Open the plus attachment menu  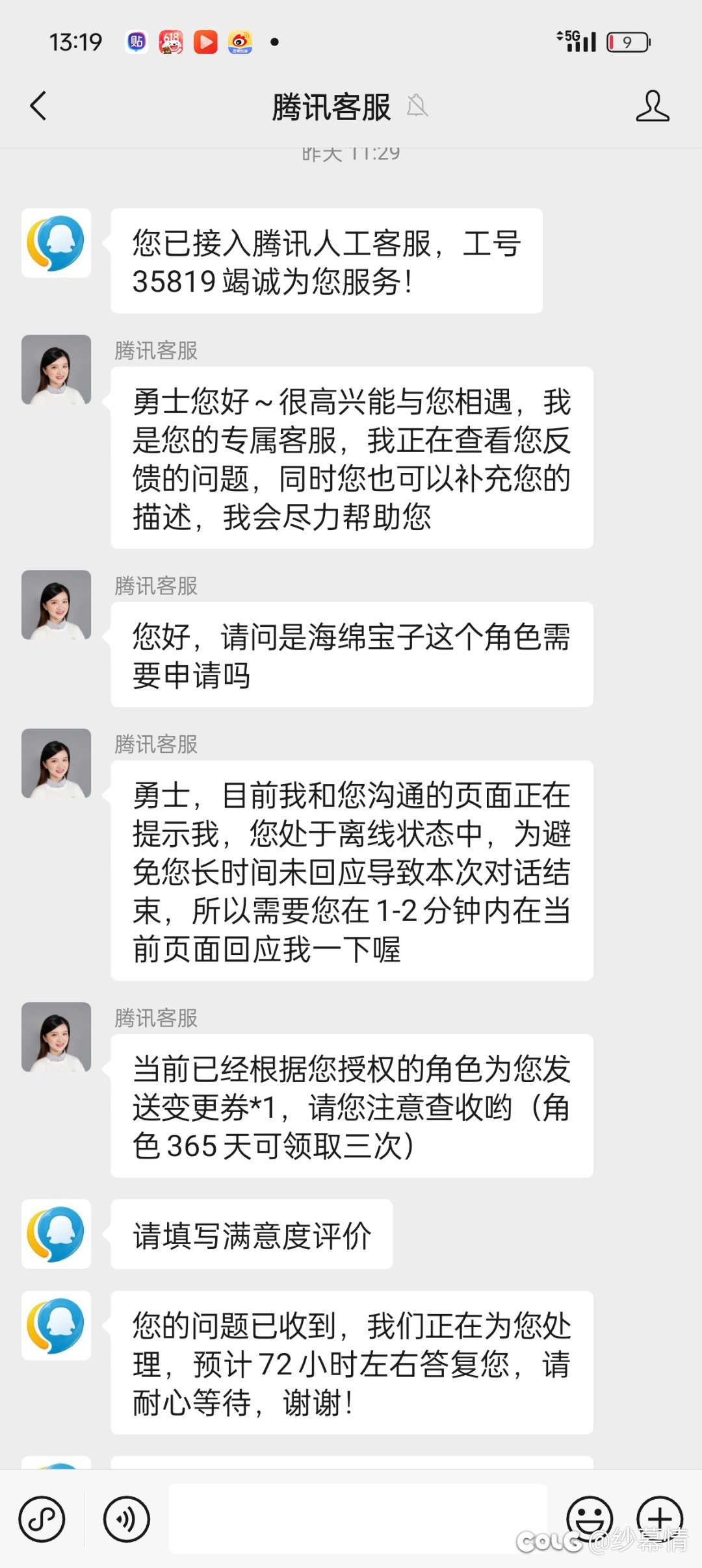point(660,1519)
